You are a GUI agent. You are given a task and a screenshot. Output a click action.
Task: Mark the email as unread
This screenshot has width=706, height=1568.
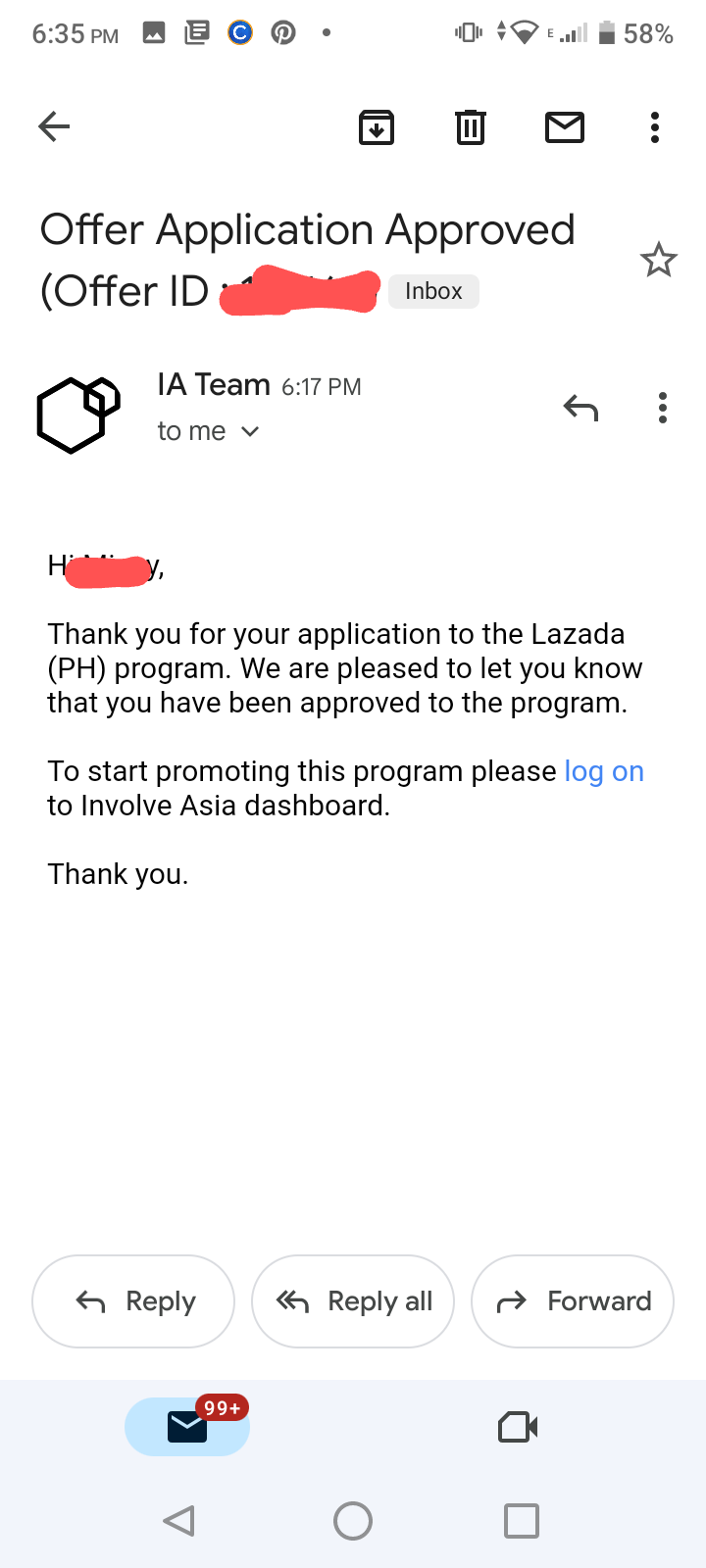(565, 127)
